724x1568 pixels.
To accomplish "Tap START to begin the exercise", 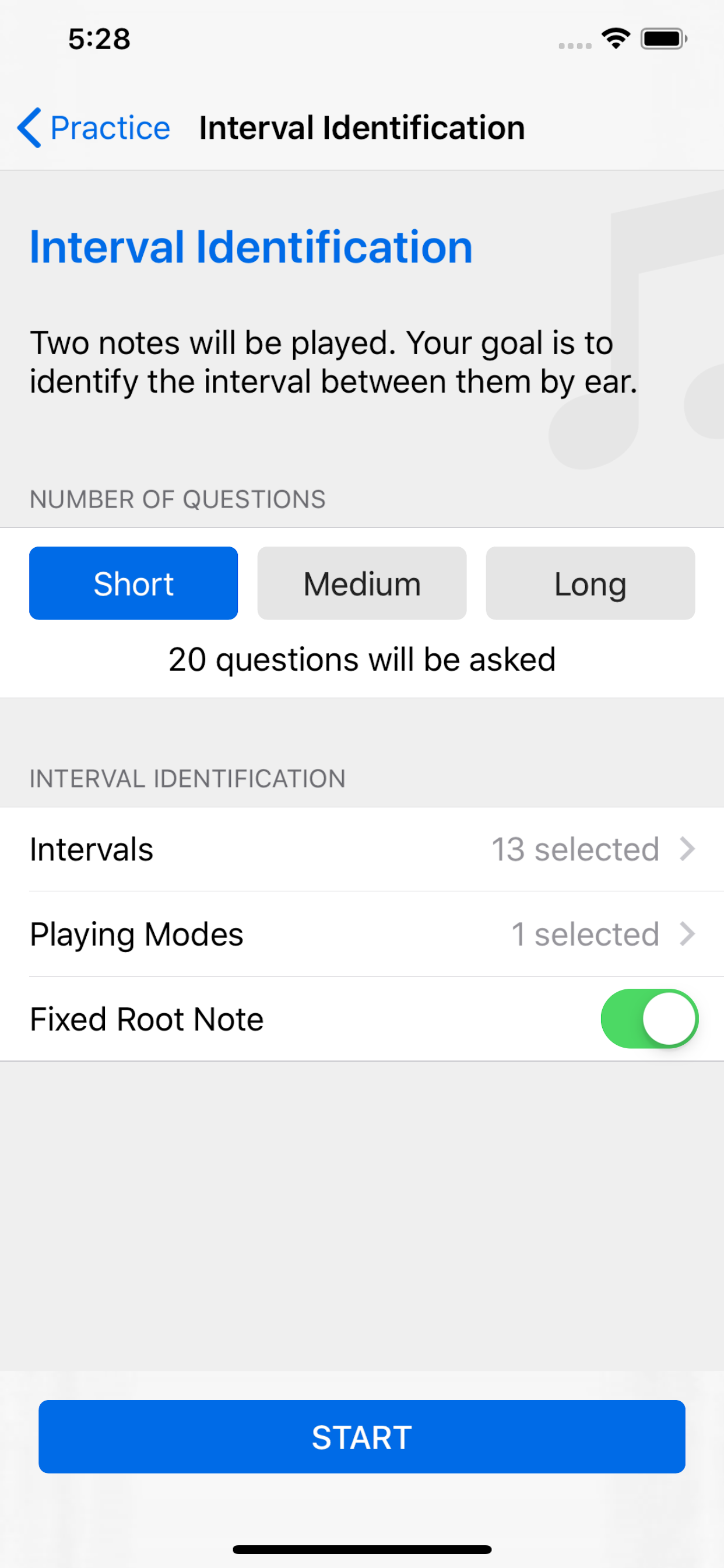I will [x=362, y=1437].
